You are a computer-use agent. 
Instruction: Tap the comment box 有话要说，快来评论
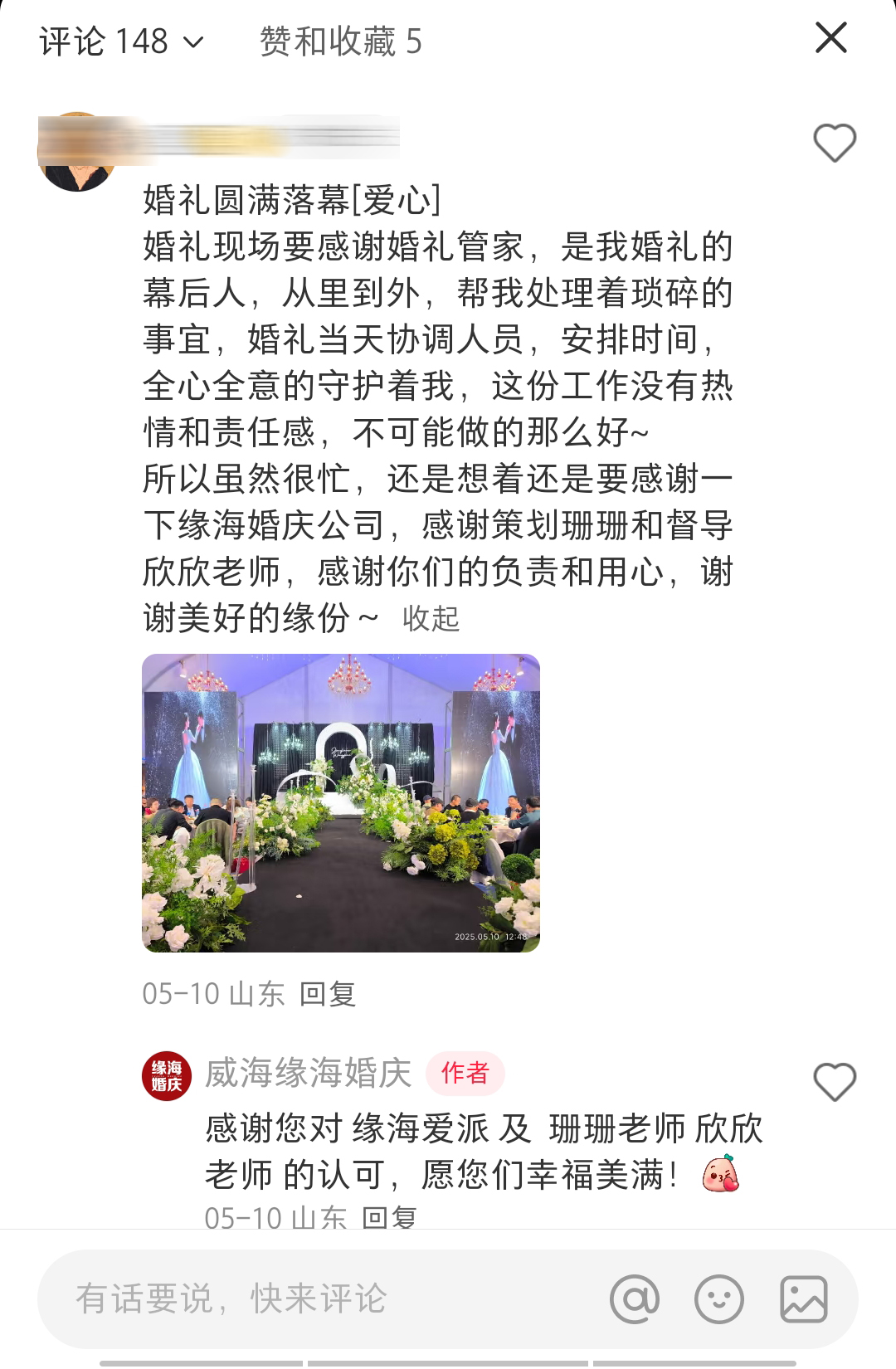[315, 1298]
